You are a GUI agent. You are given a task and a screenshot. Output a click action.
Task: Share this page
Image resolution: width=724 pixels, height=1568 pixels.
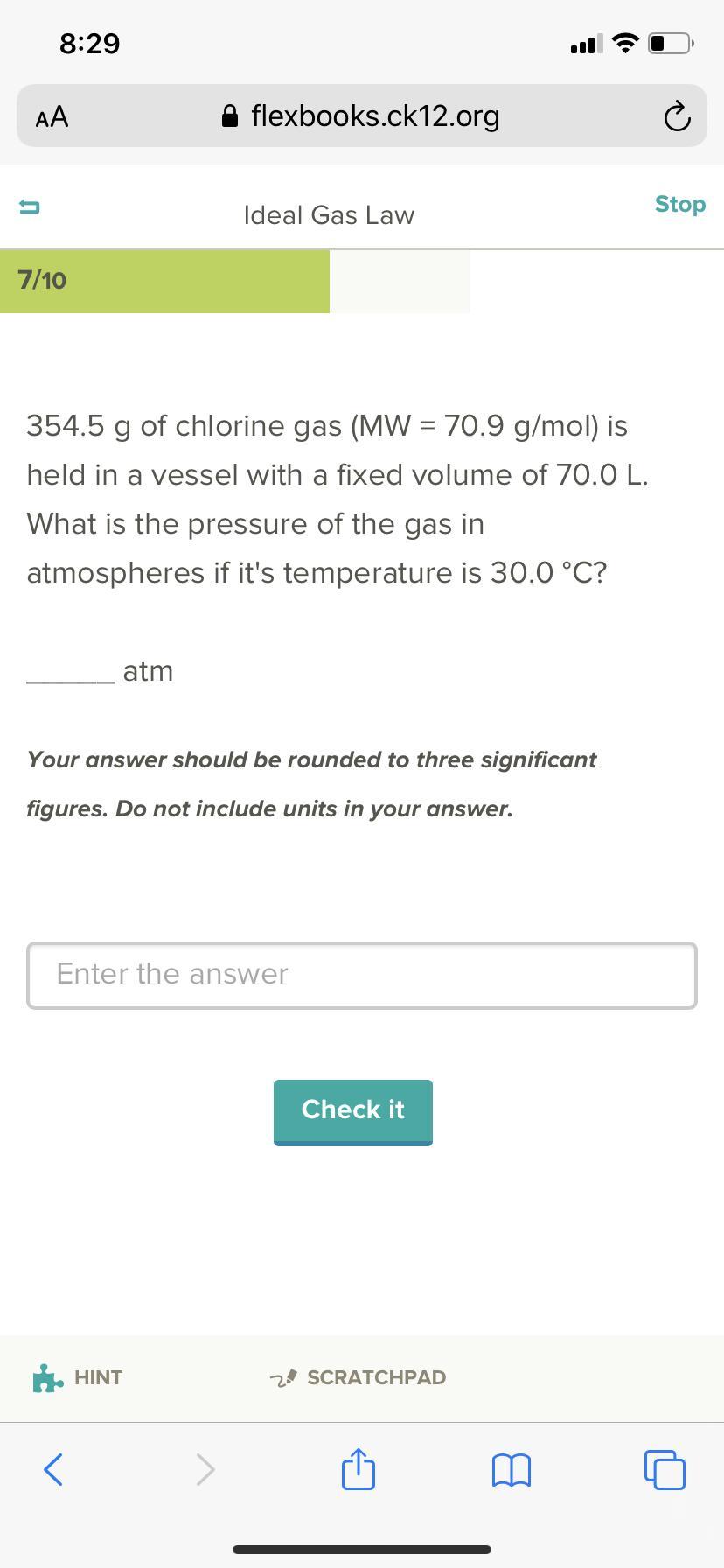pos(358,1469)
